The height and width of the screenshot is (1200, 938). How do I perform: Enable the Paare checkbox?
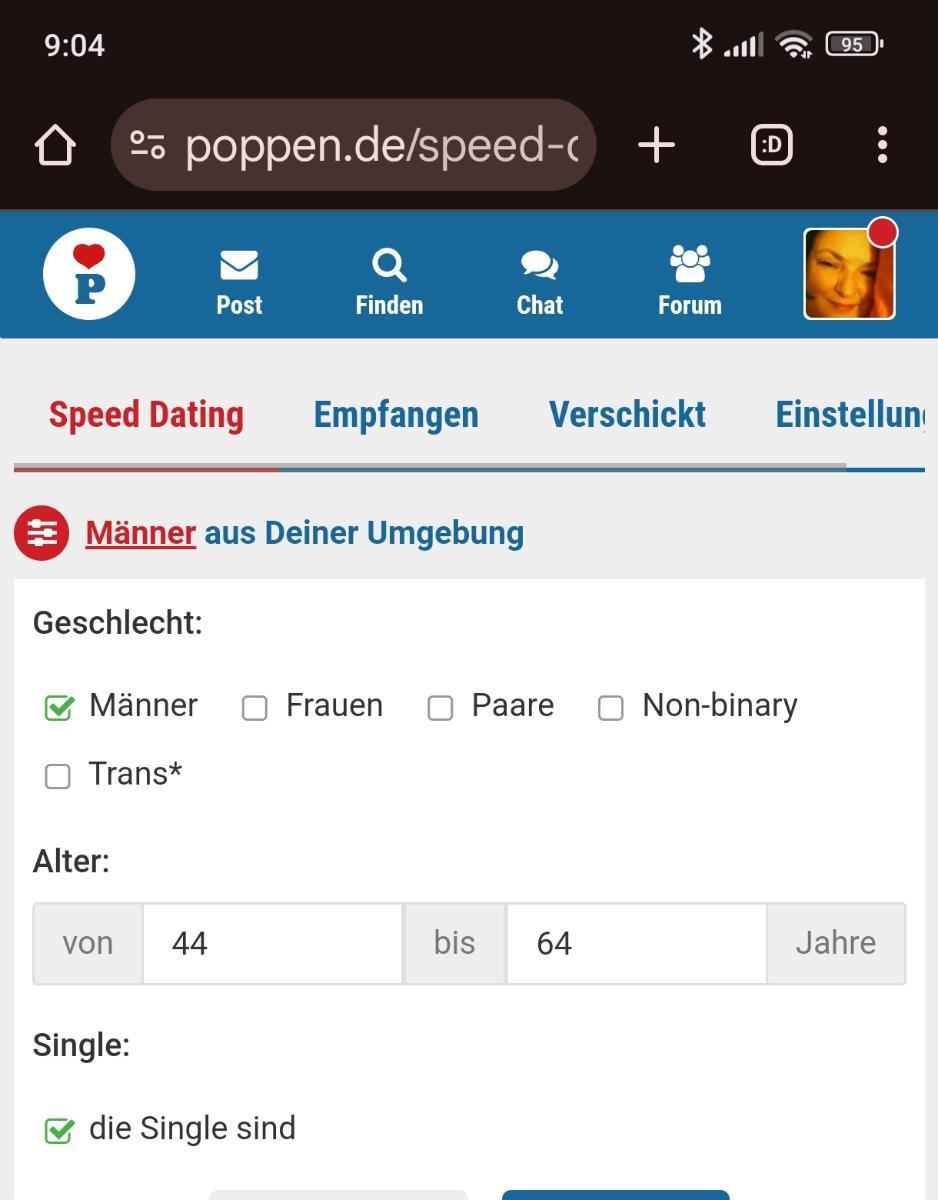pyautogui.click(x=440, y=708)
